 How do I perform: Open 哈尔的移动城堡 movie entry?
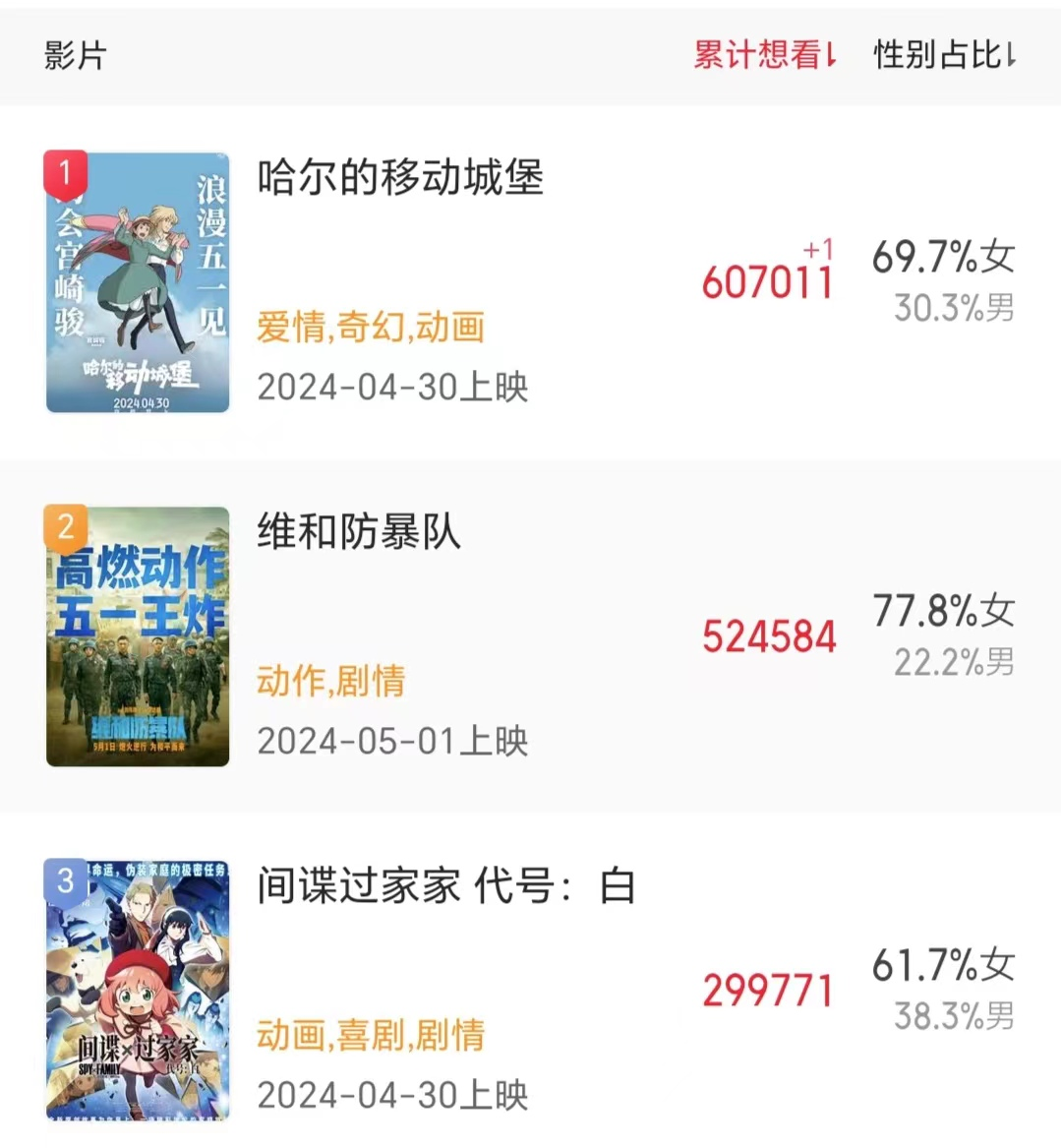pos(400,179)
